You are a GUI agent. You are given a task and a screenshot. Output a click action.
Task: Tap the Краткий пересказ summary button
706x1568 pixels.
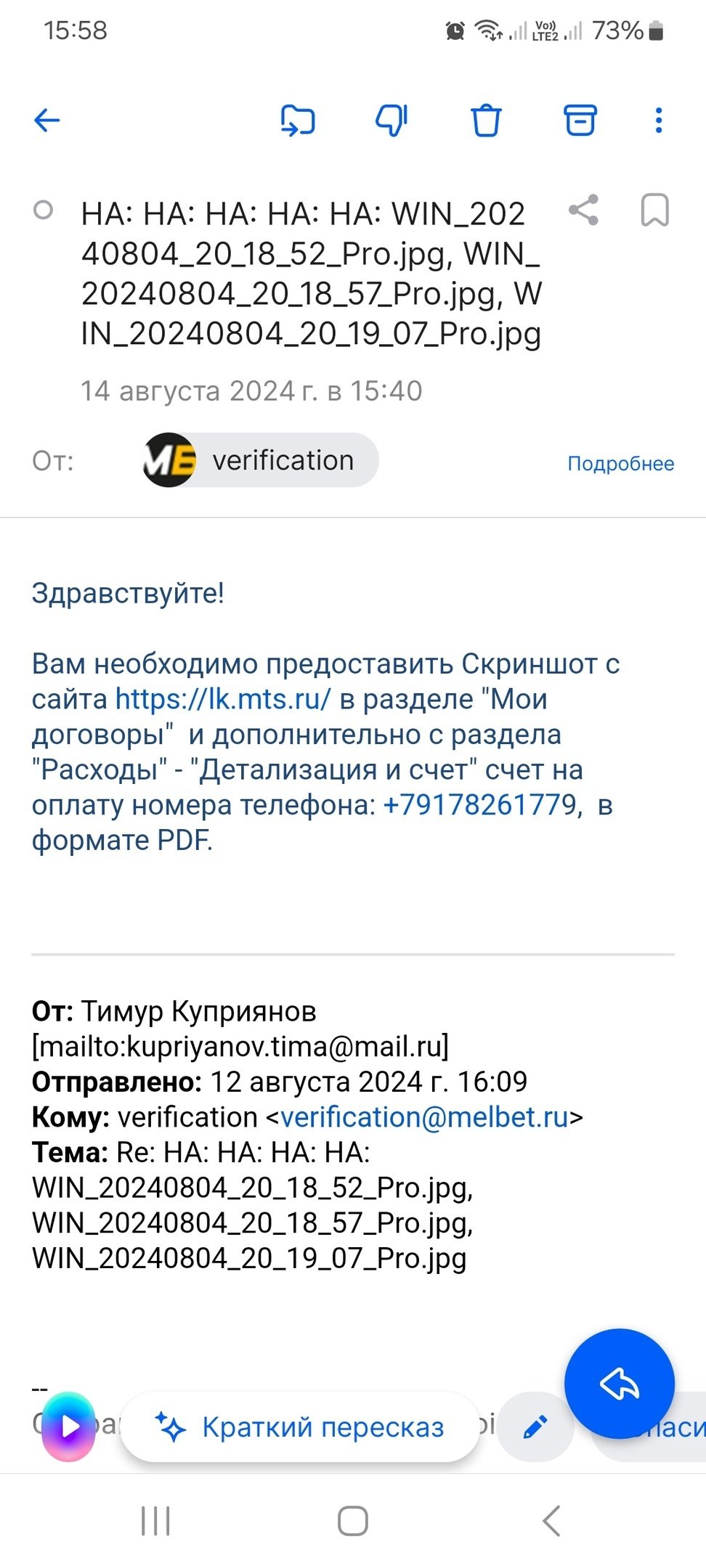click(300, 1427)
